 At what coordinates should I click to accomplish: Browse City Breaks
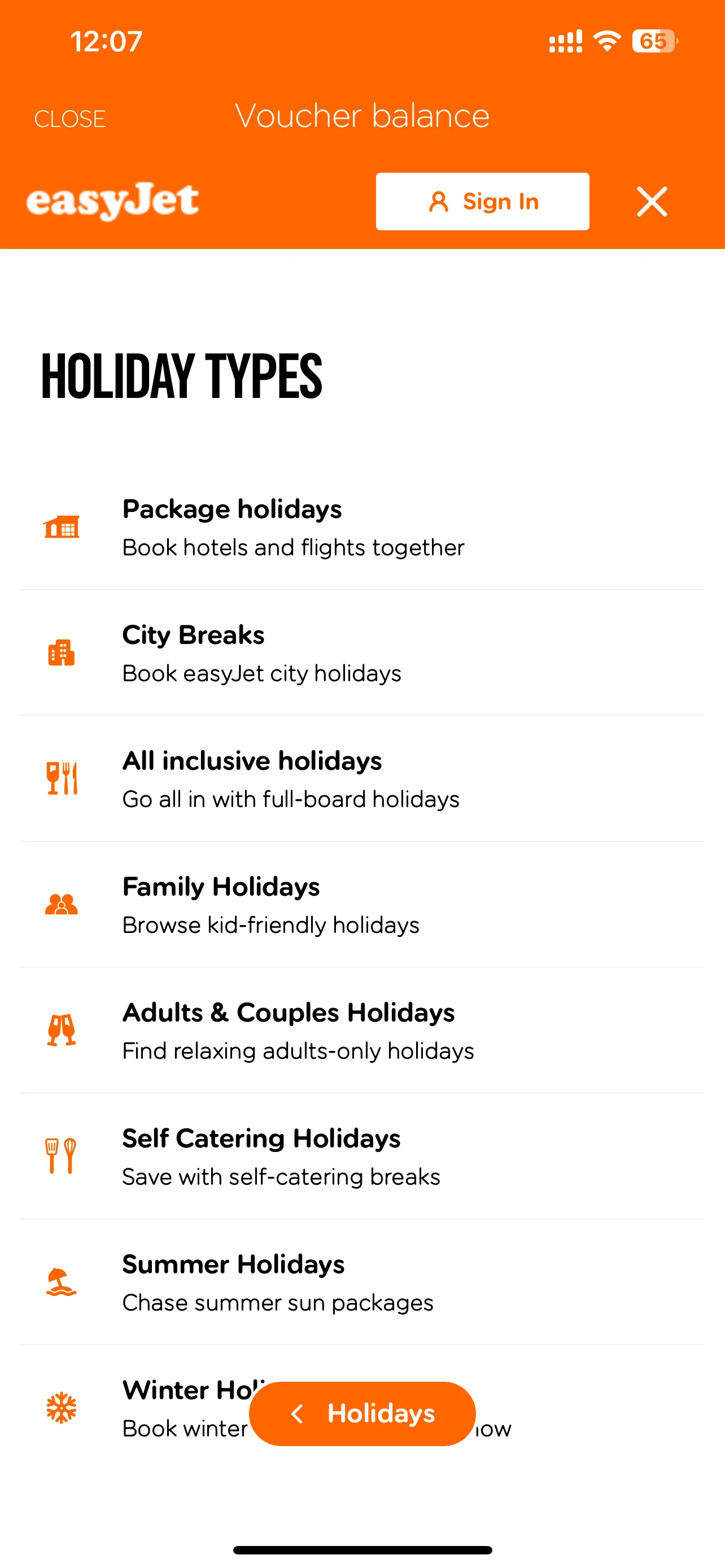(262, 653)
